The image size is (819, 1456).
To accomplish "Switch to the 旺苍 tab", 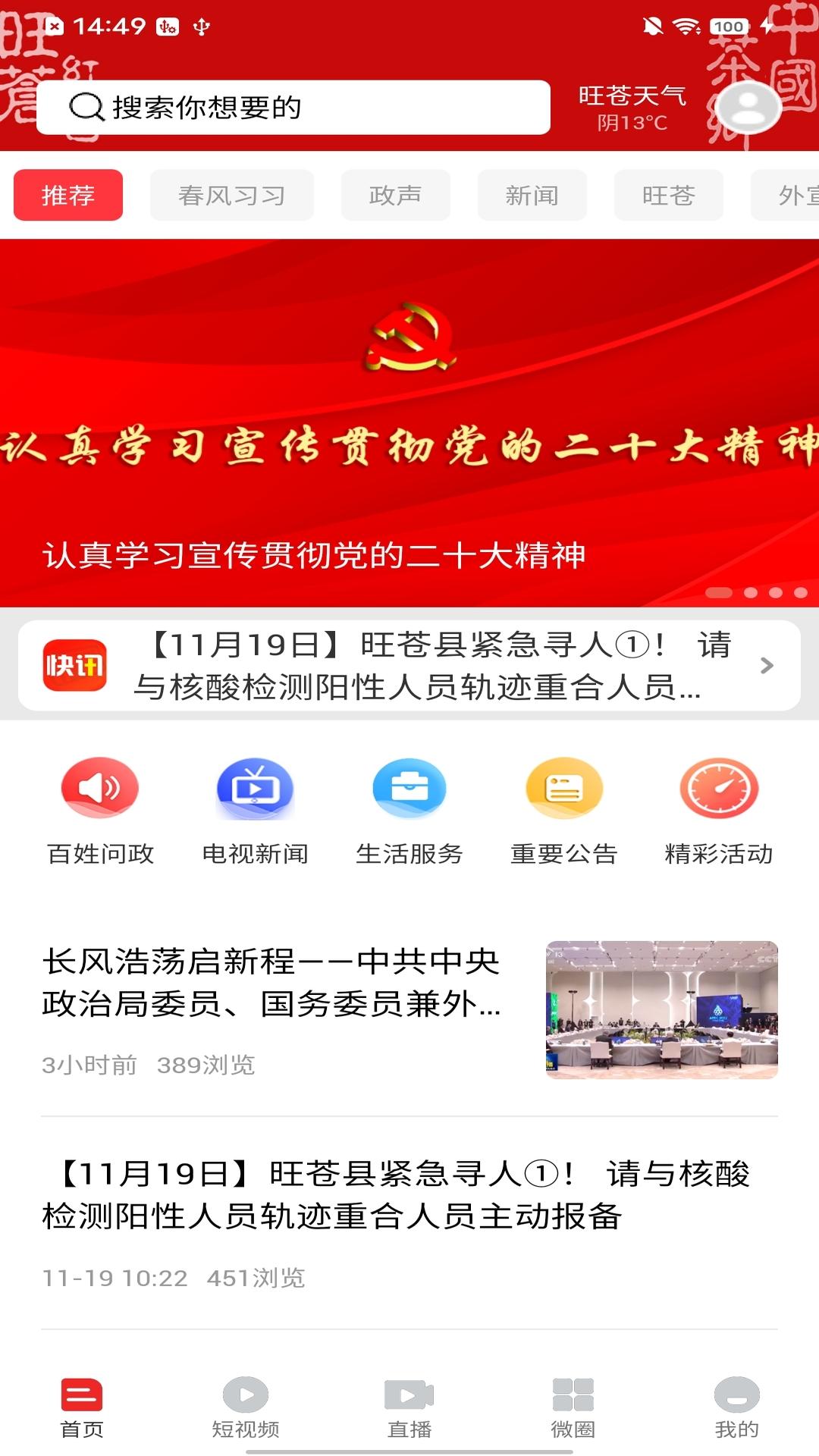I will tap(667, 195).
